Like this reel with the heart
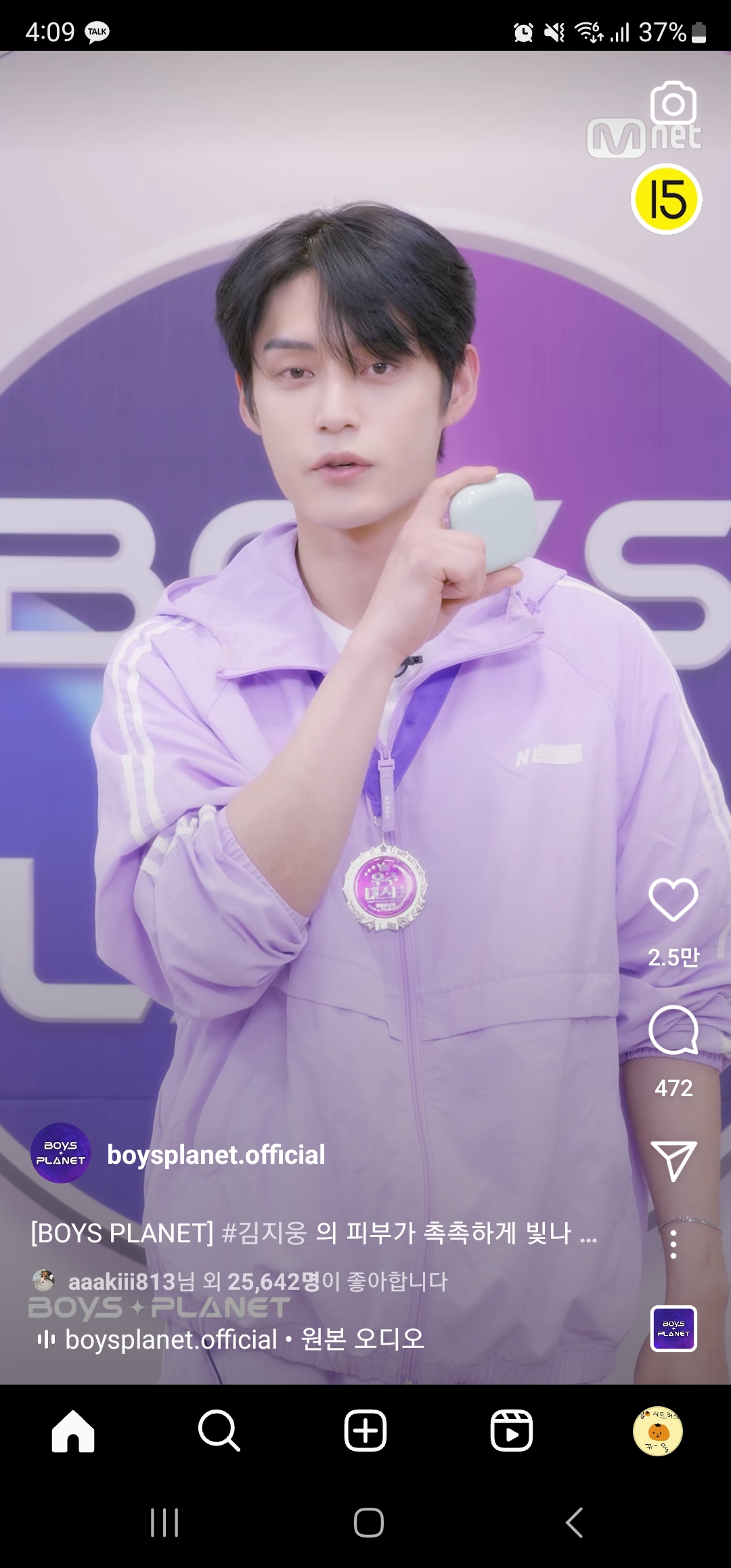731x1568 pixels. (673, 900)
